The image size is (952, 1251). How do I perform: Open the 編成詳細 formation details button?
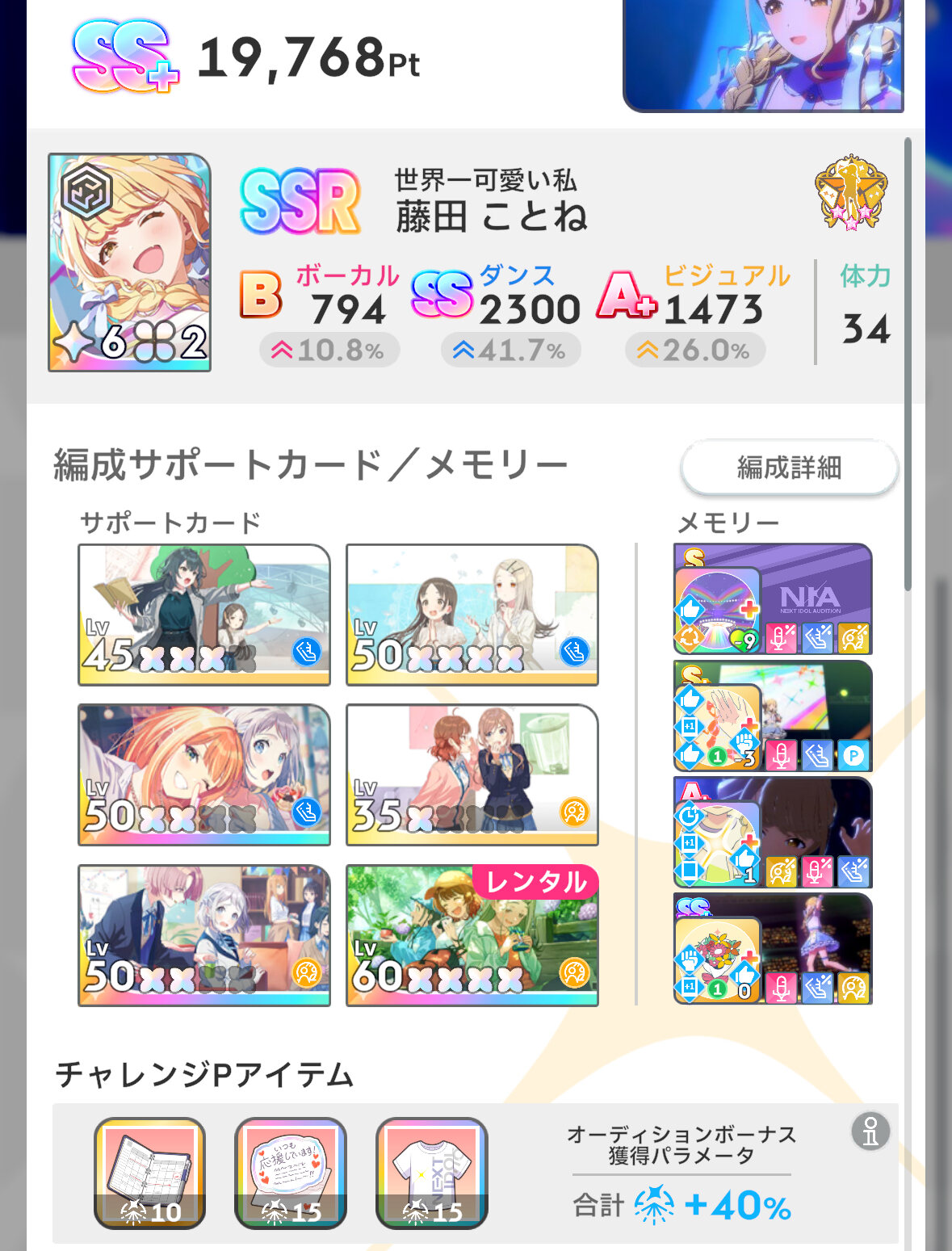point(789,467)
